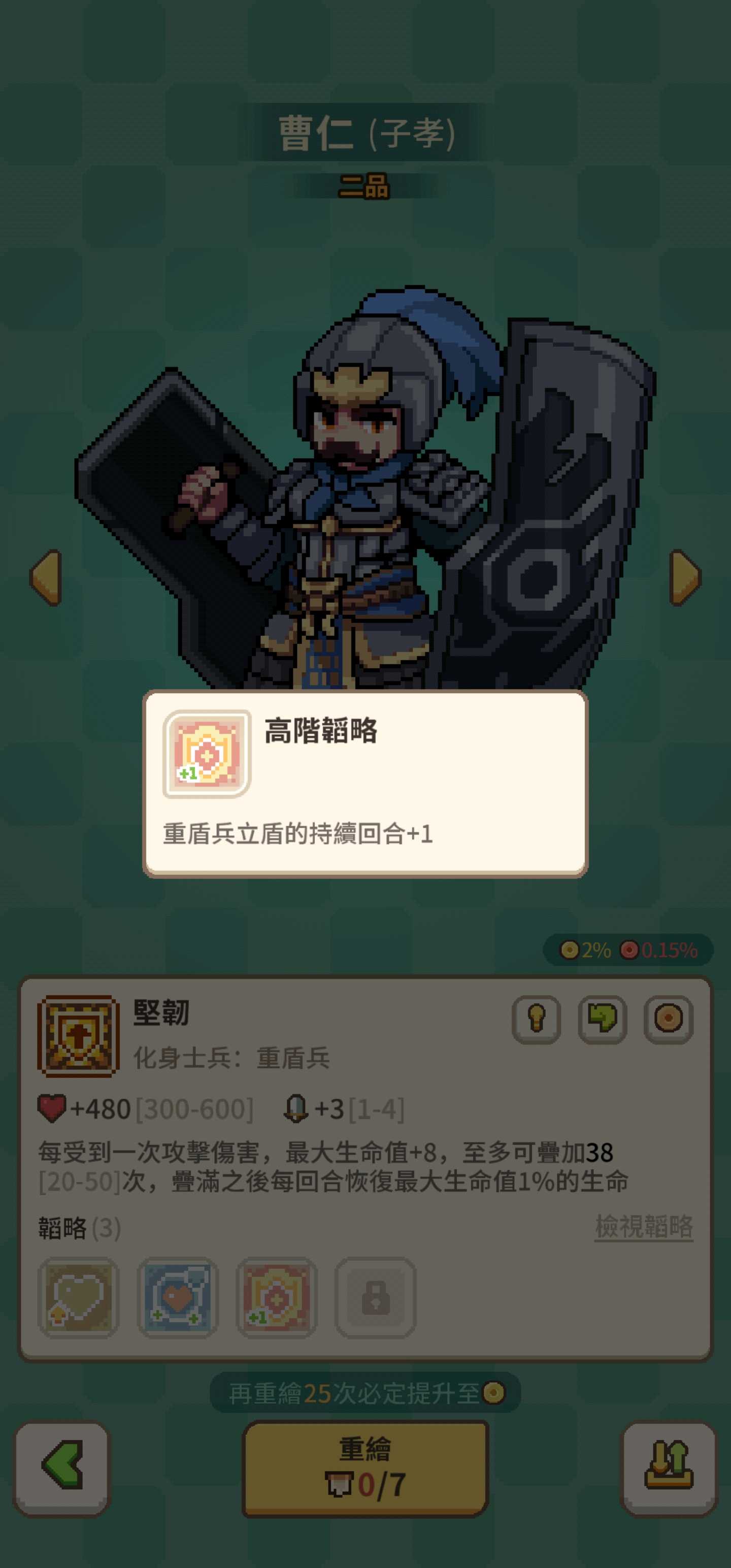Tap the round target icon beside 堅韌
The height and width of the screenshot is (1568, 731).
click(669, 1019)
